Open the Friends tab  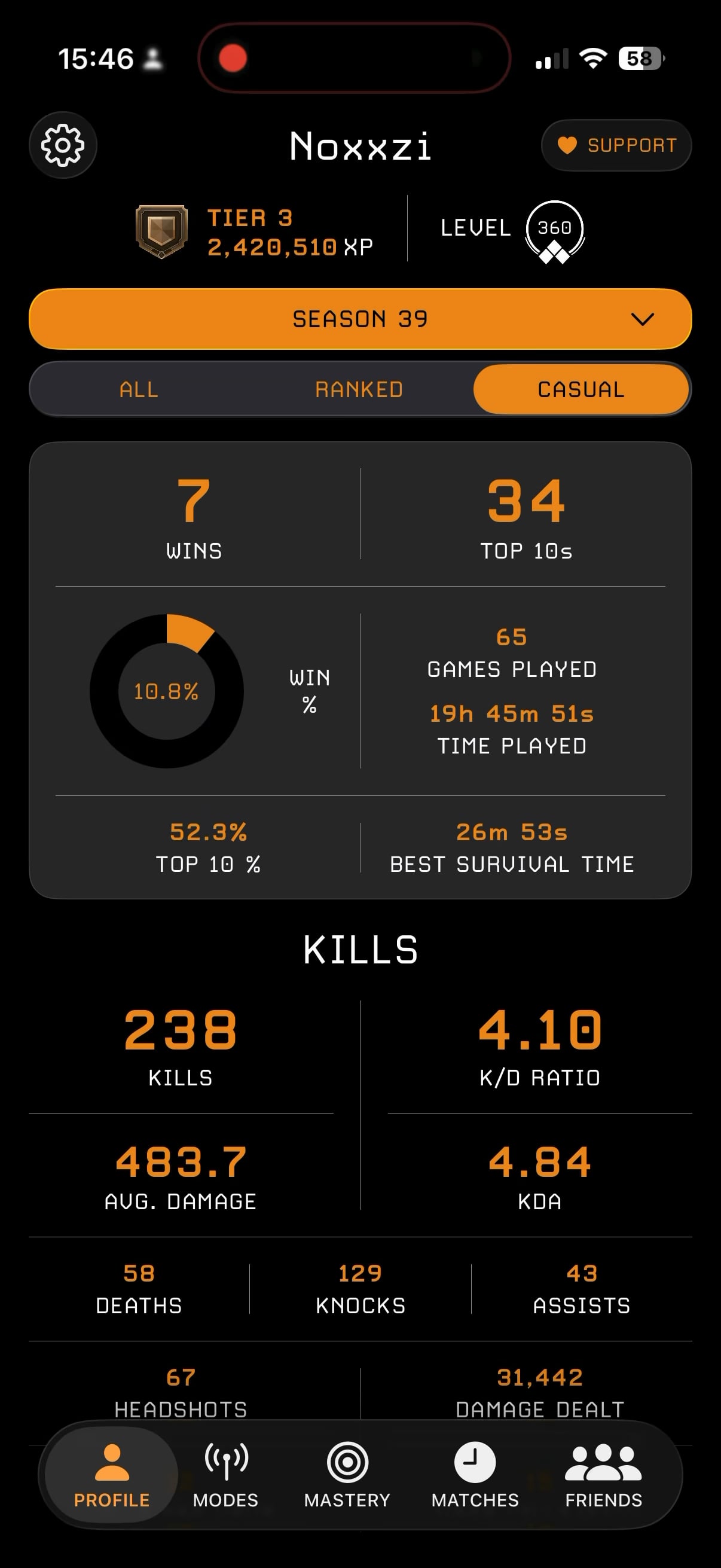coord(603,1474)
